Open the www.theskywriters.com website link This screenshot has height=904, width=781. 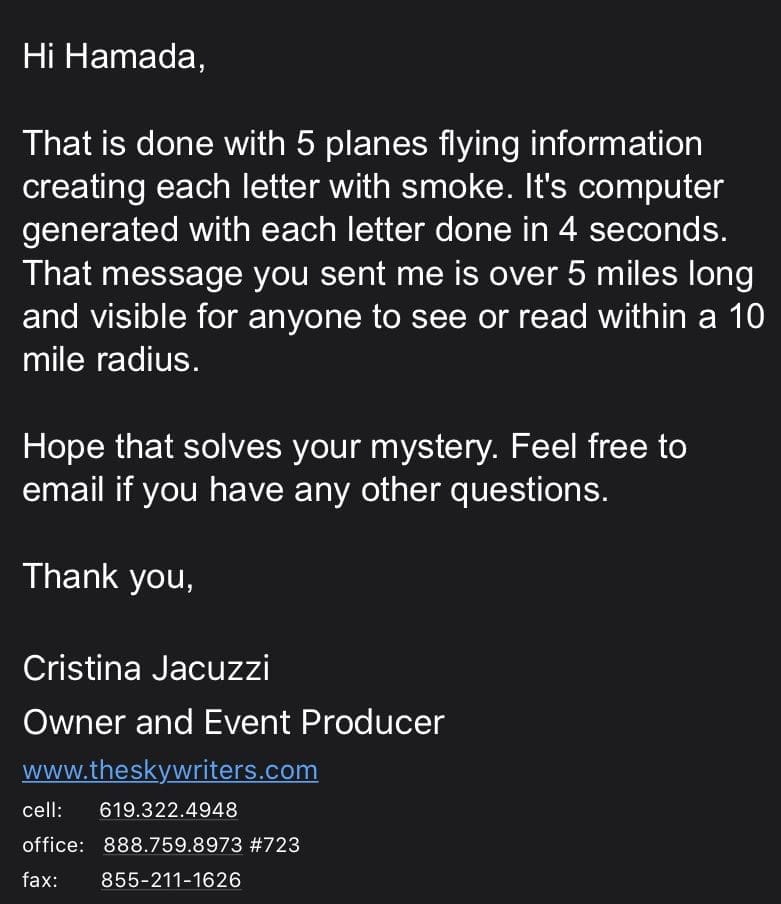tap(170, 771)
